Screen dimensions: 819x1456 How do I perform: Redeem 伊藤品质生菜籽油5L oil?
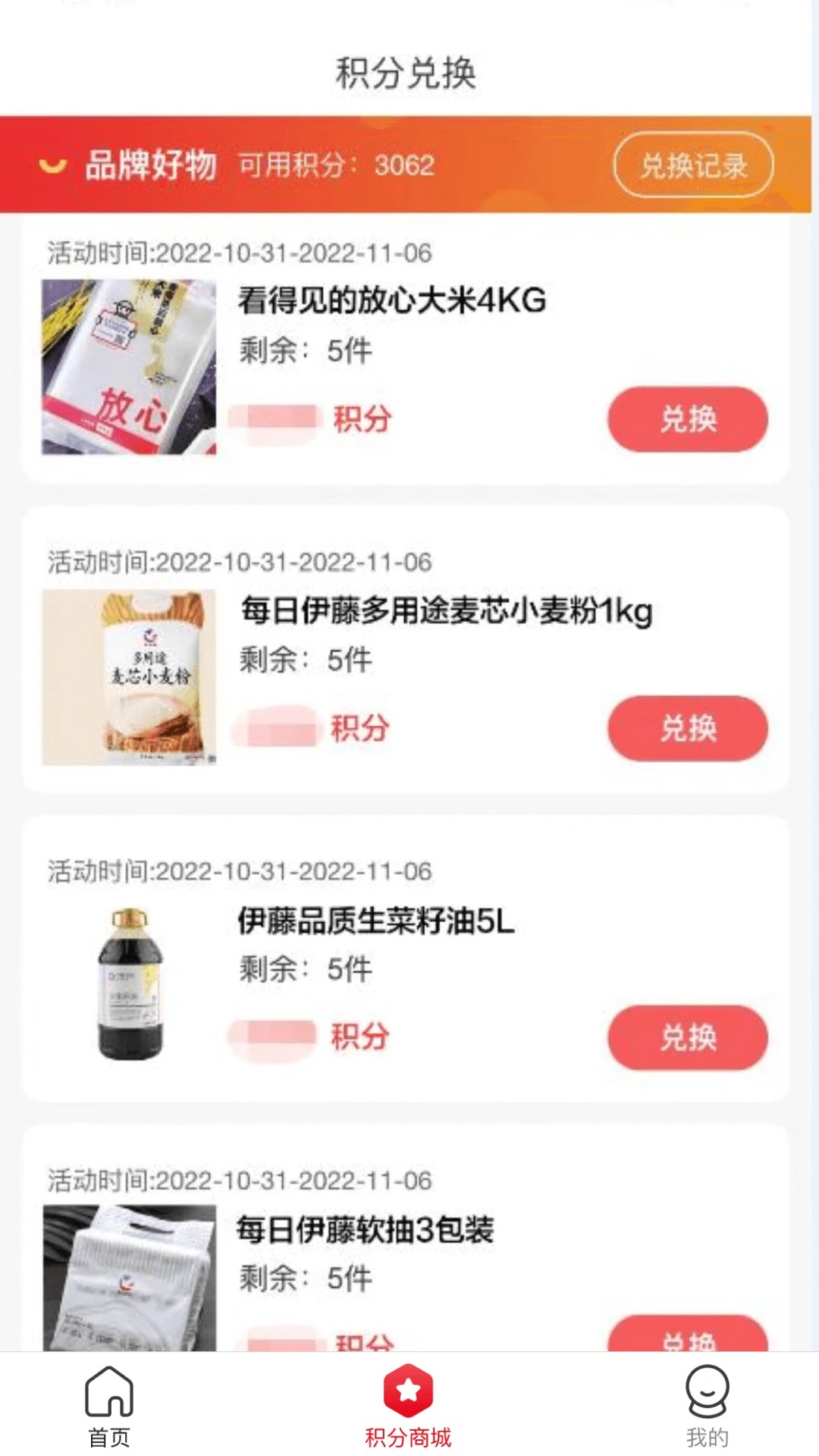[x=687, y=1037]
